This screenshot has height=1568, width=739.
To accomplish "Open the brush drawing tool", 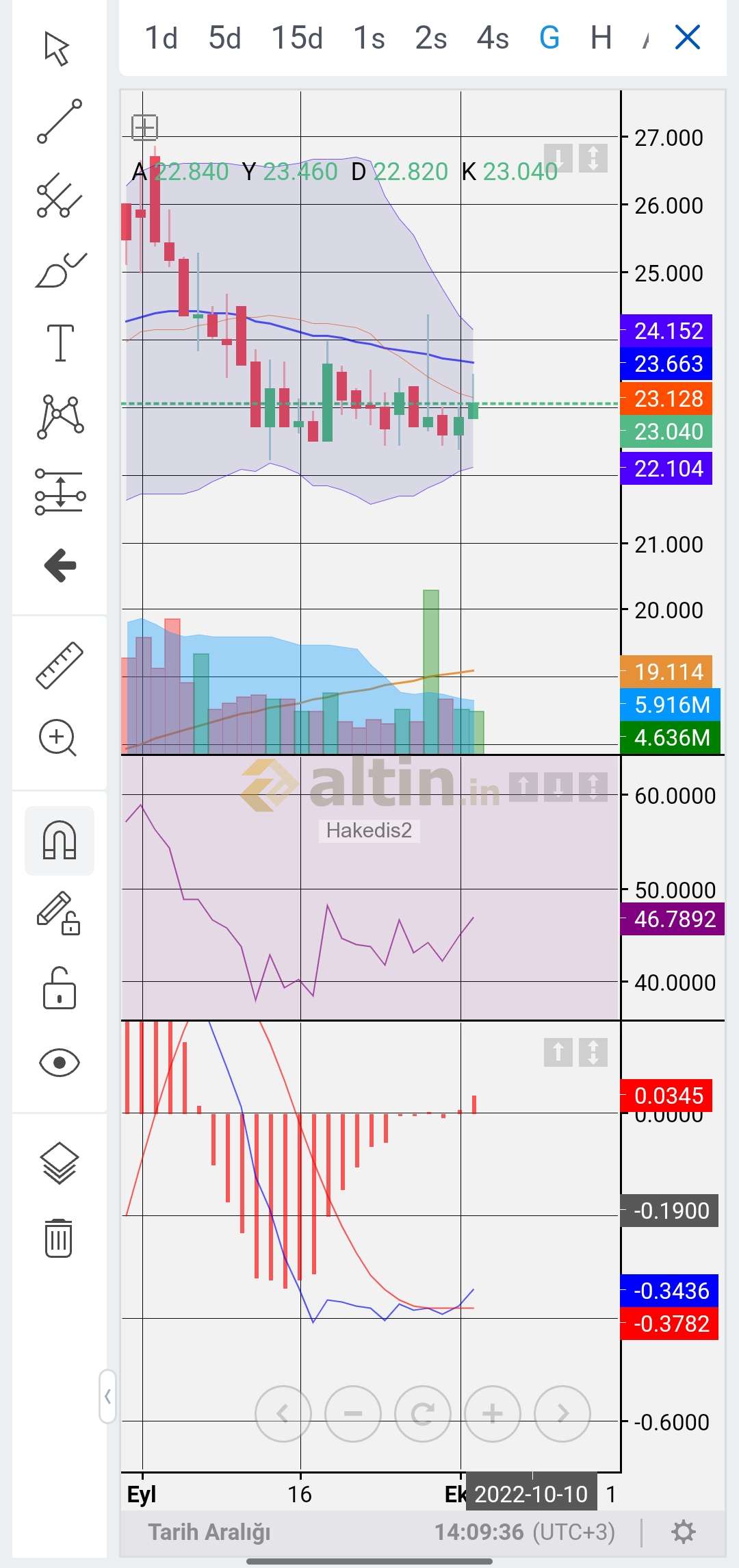I will pyautogui.click(x=60, y=270).
